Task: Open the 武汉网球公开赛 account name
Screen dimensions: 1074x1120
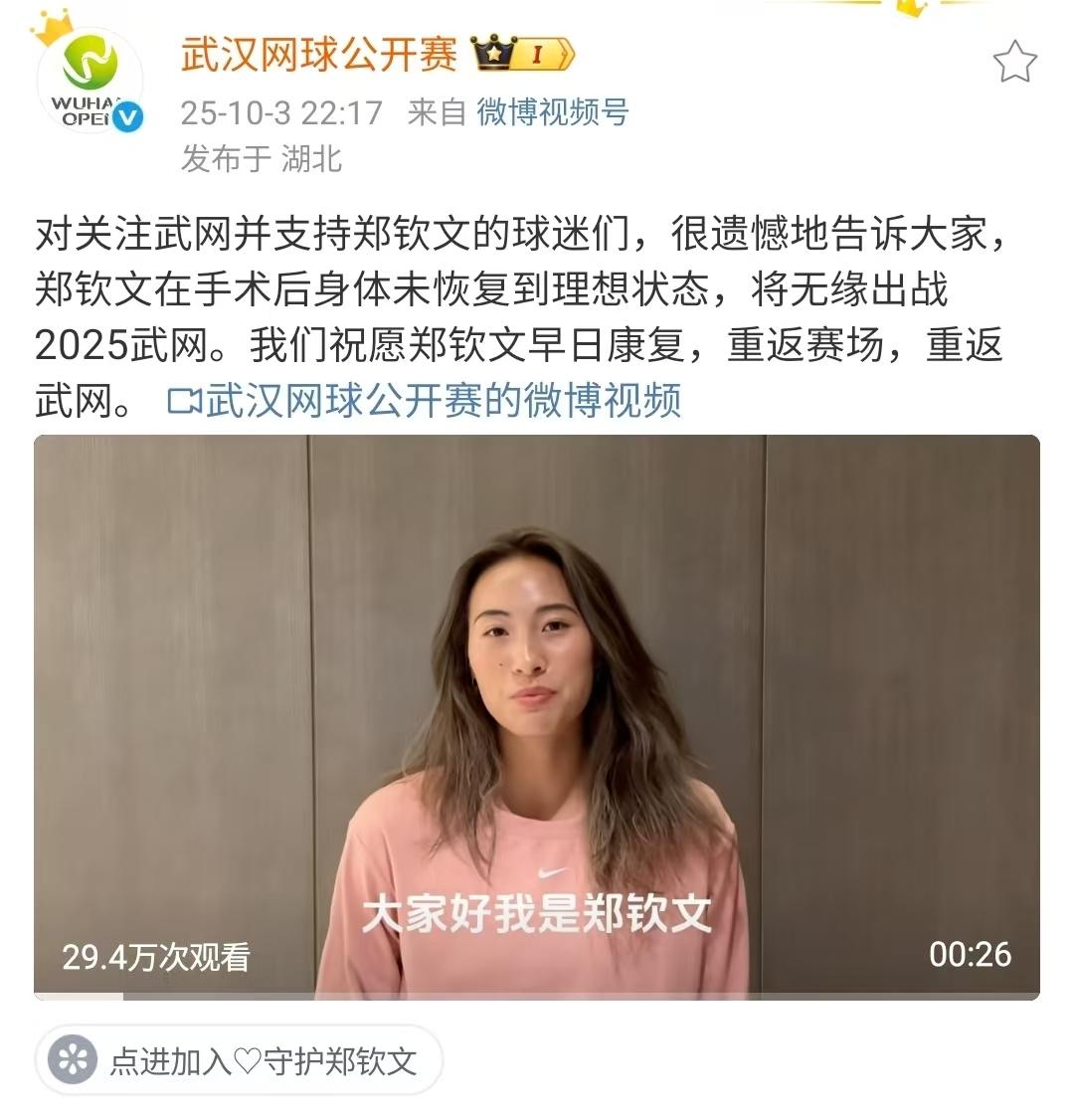Action: click(319, 54)
